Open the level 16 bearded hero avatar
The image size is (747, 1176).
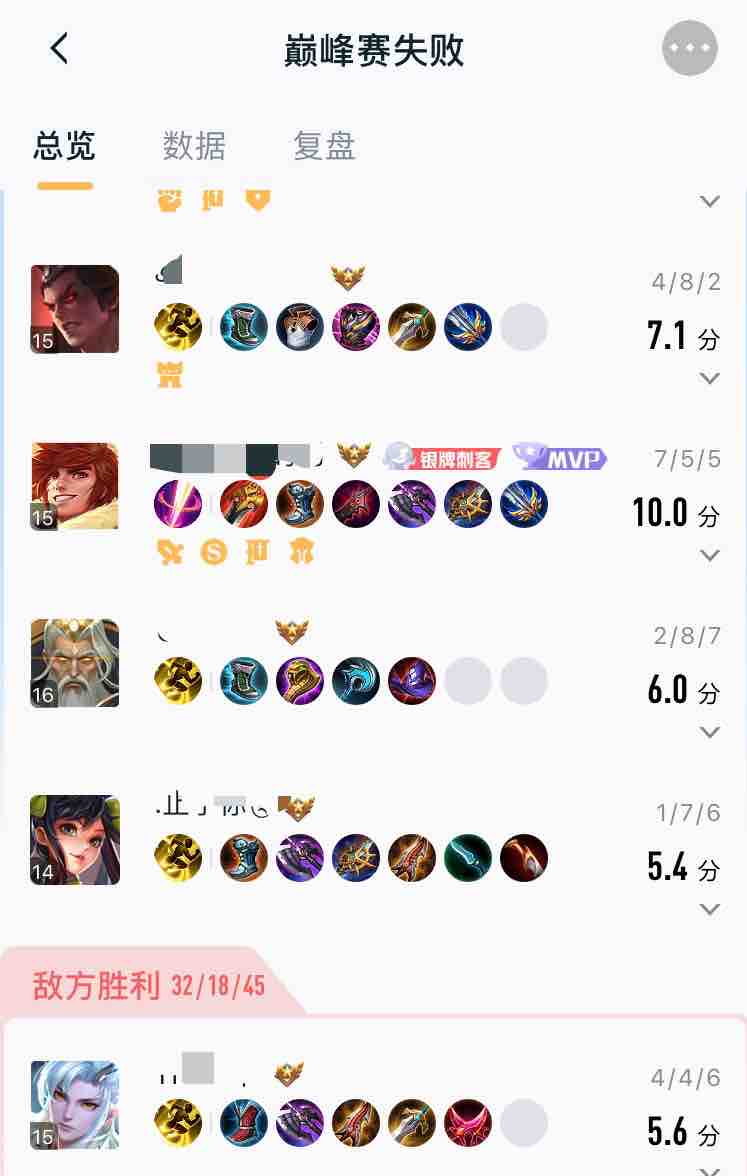[x=75, y=663]
